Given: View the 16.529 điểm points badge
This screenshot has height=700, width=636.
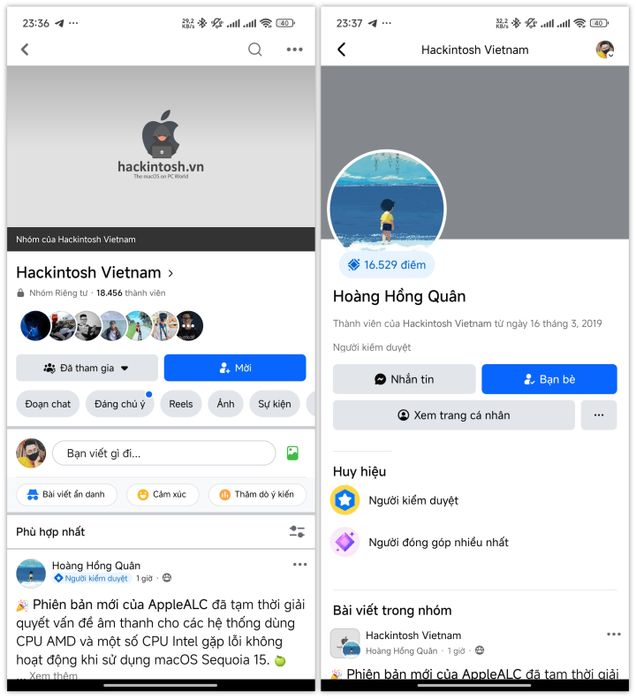Looking at the screenshot, I should [386, 265].
